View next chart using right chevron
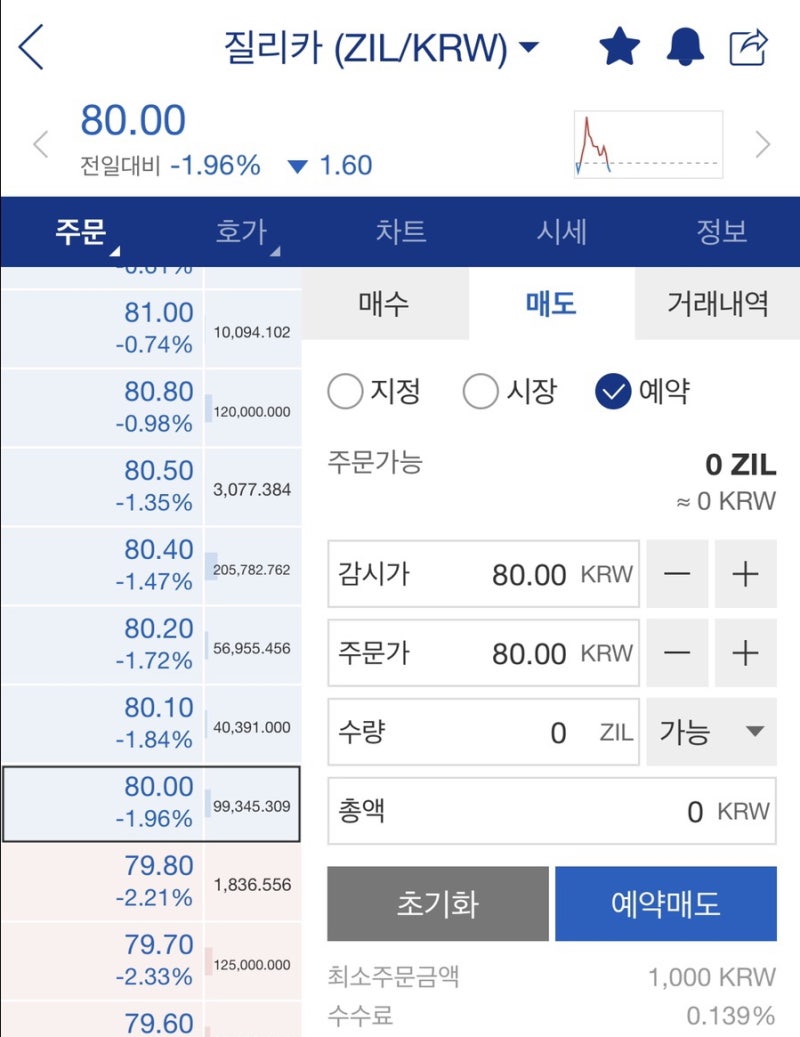The image size is (800, 1037). 764,145
